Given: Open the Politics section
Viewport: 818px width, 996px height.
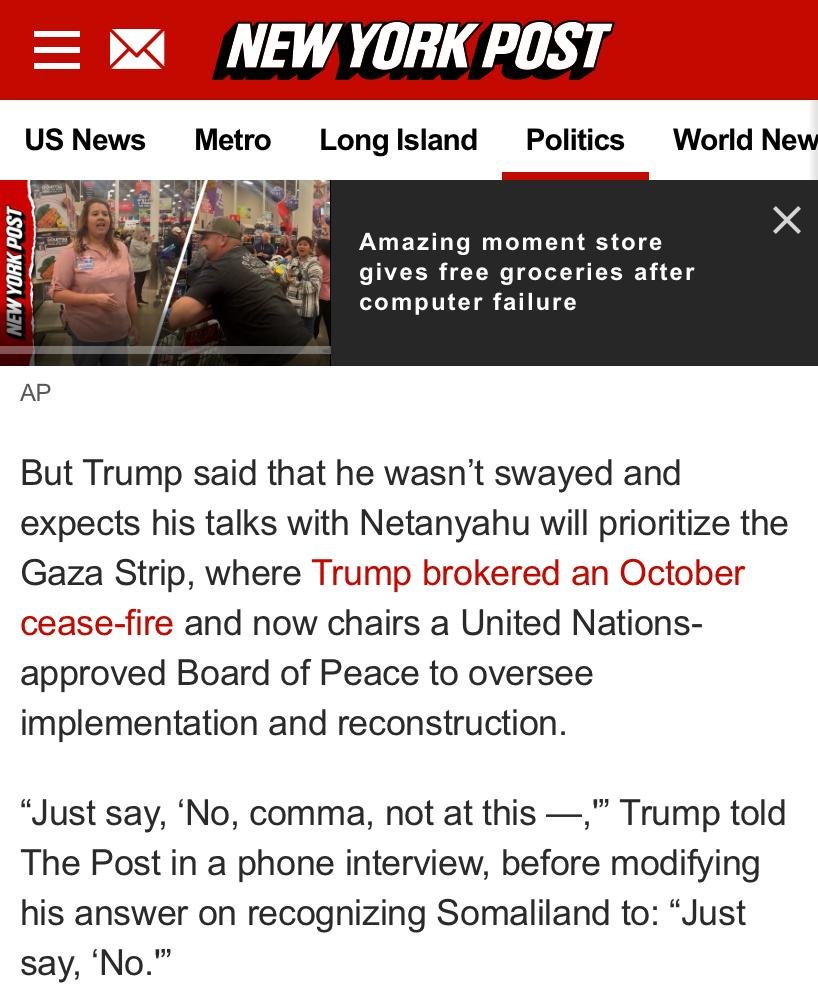Looking at the screenshot, I should coord(575,140).
